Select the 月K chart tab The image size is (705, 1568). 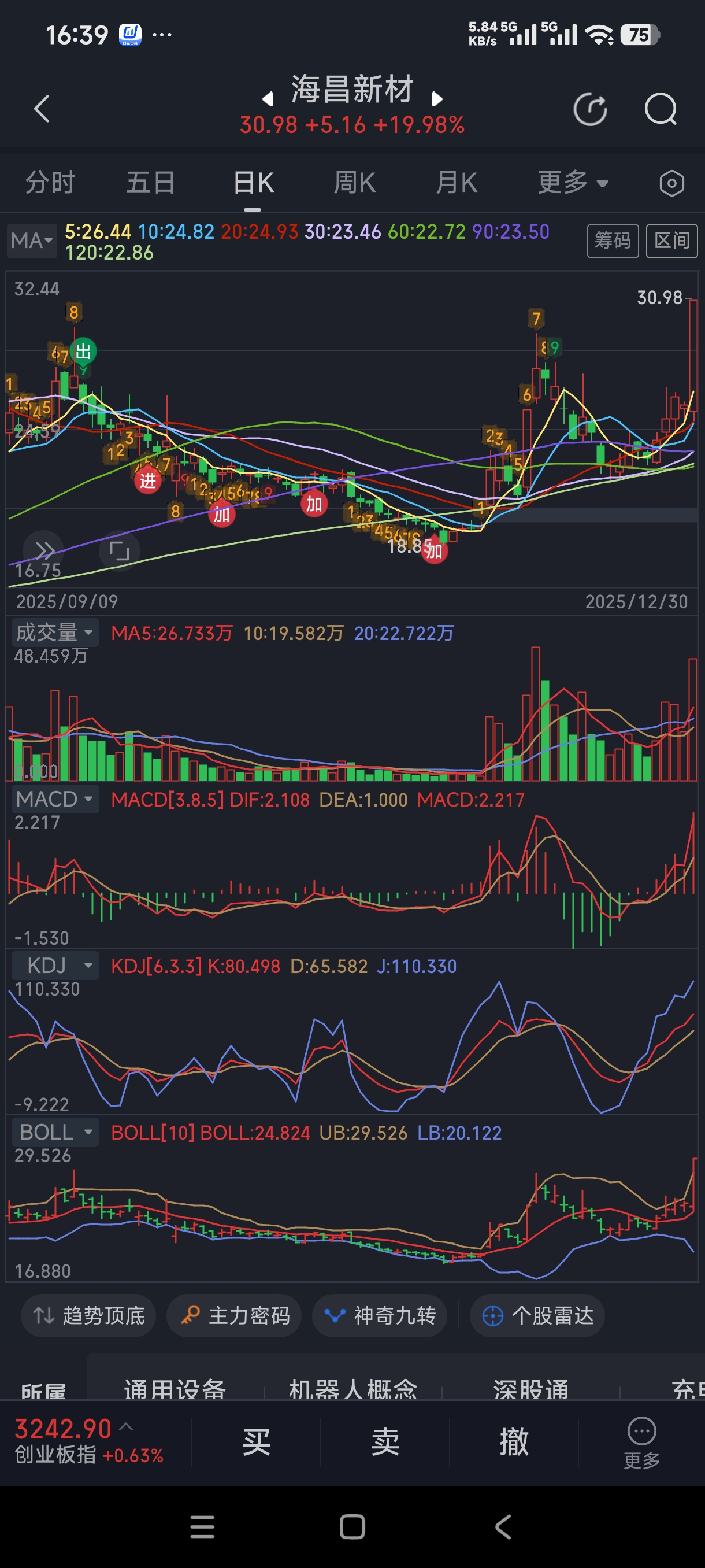coord(456,183)
